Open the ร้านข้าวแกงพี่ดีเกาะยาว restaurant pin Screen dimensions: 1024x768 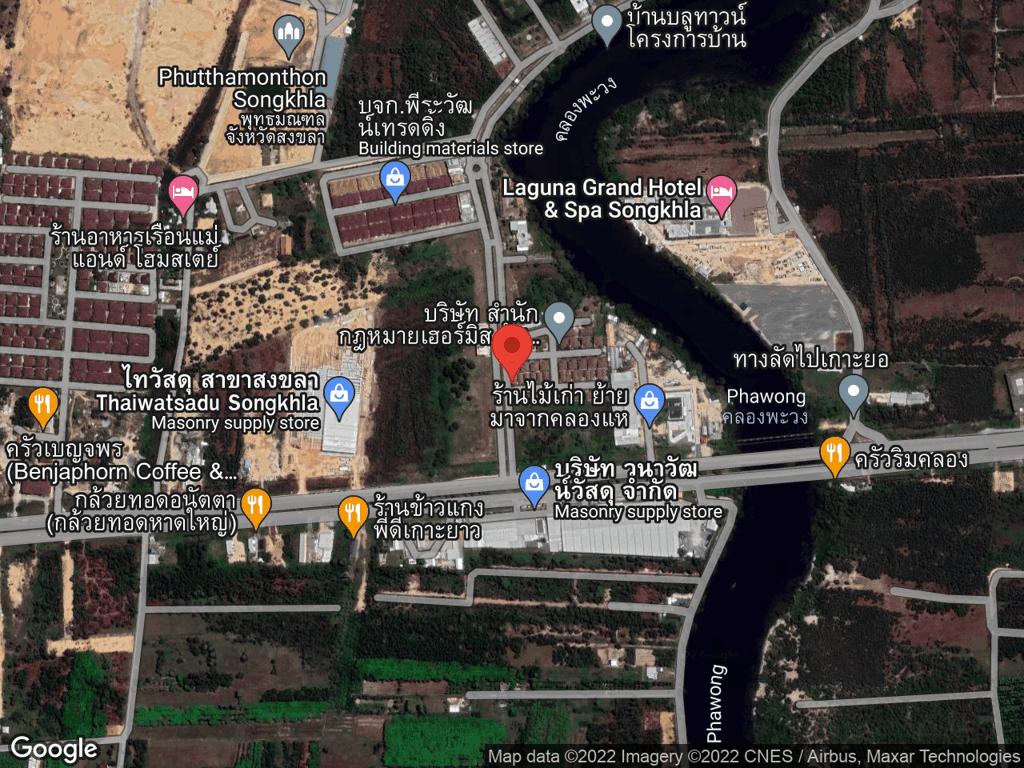(x=353, y=515)
